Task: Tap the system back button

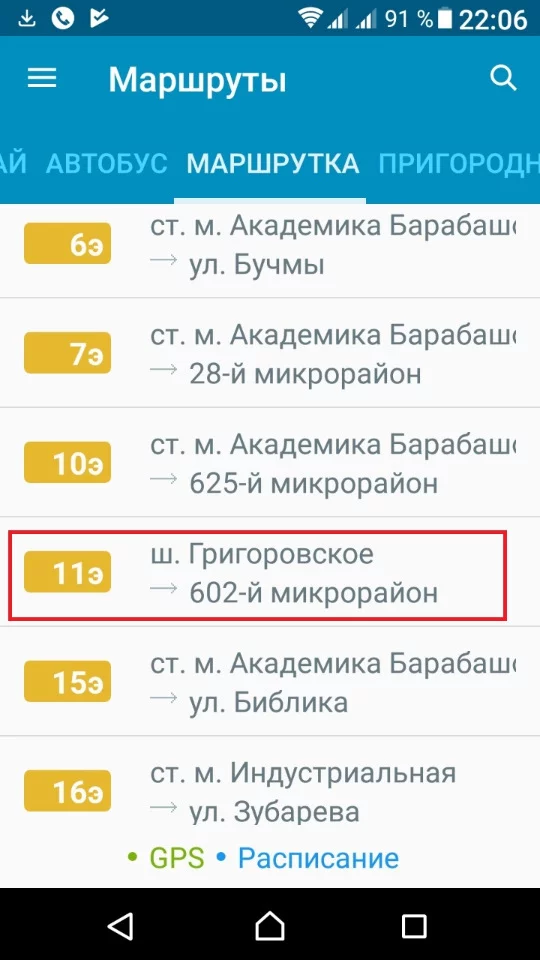Action: tap(121, 924)
